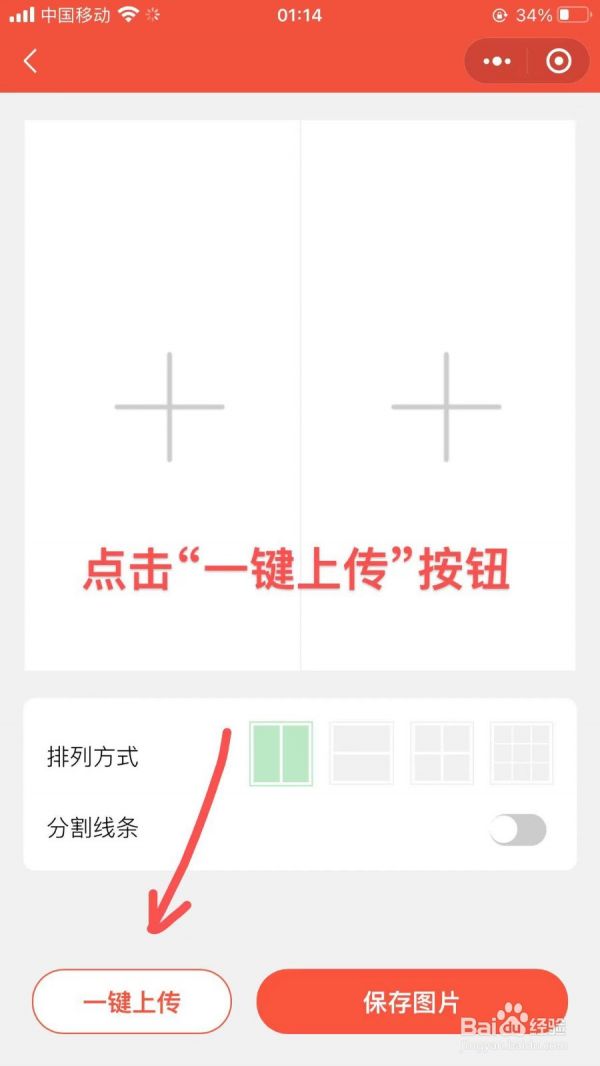The image size is (600, 1066).
Task: Tap 保存图片 to save the image
Action: pyautogui.click(x=411, y=1001)
